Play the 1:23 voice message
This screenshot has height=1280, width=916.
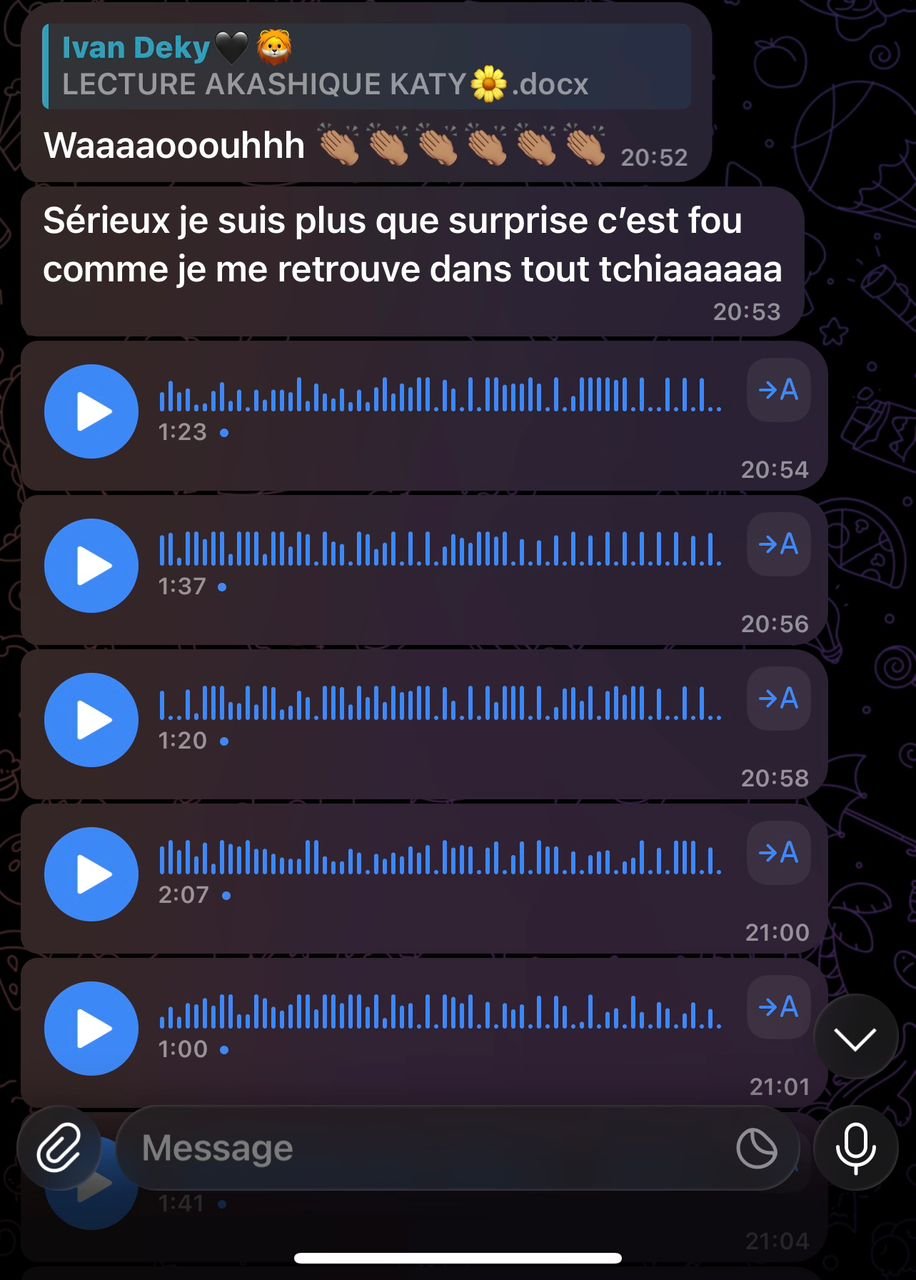tap(92, 411)
